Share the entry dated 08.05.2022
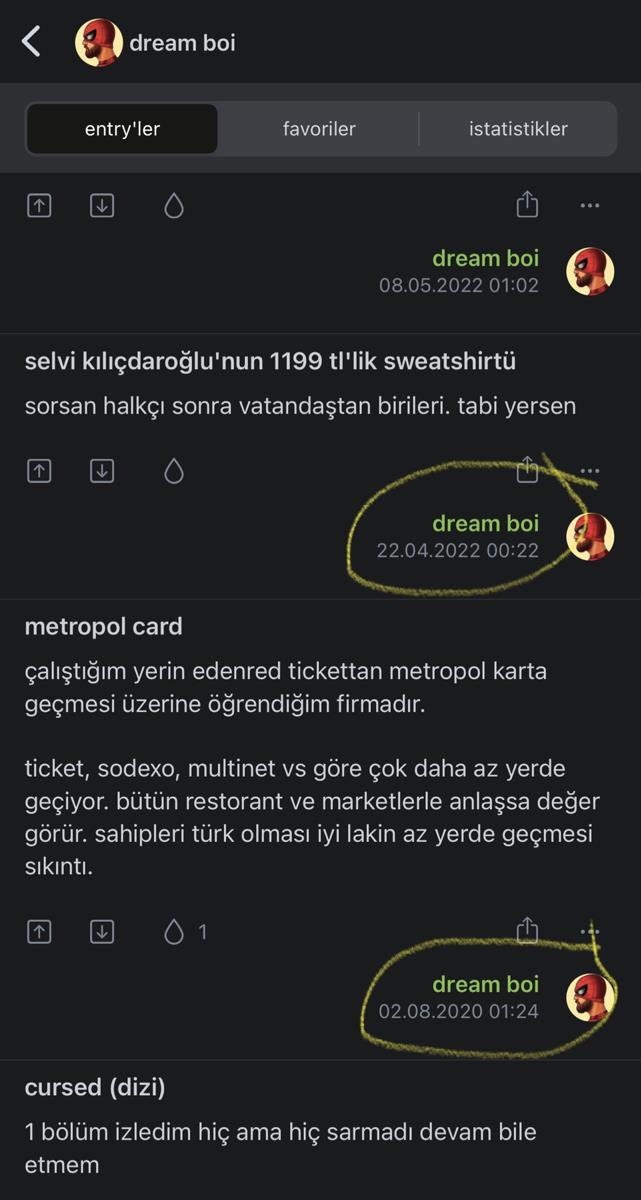 tap(527, 206)
